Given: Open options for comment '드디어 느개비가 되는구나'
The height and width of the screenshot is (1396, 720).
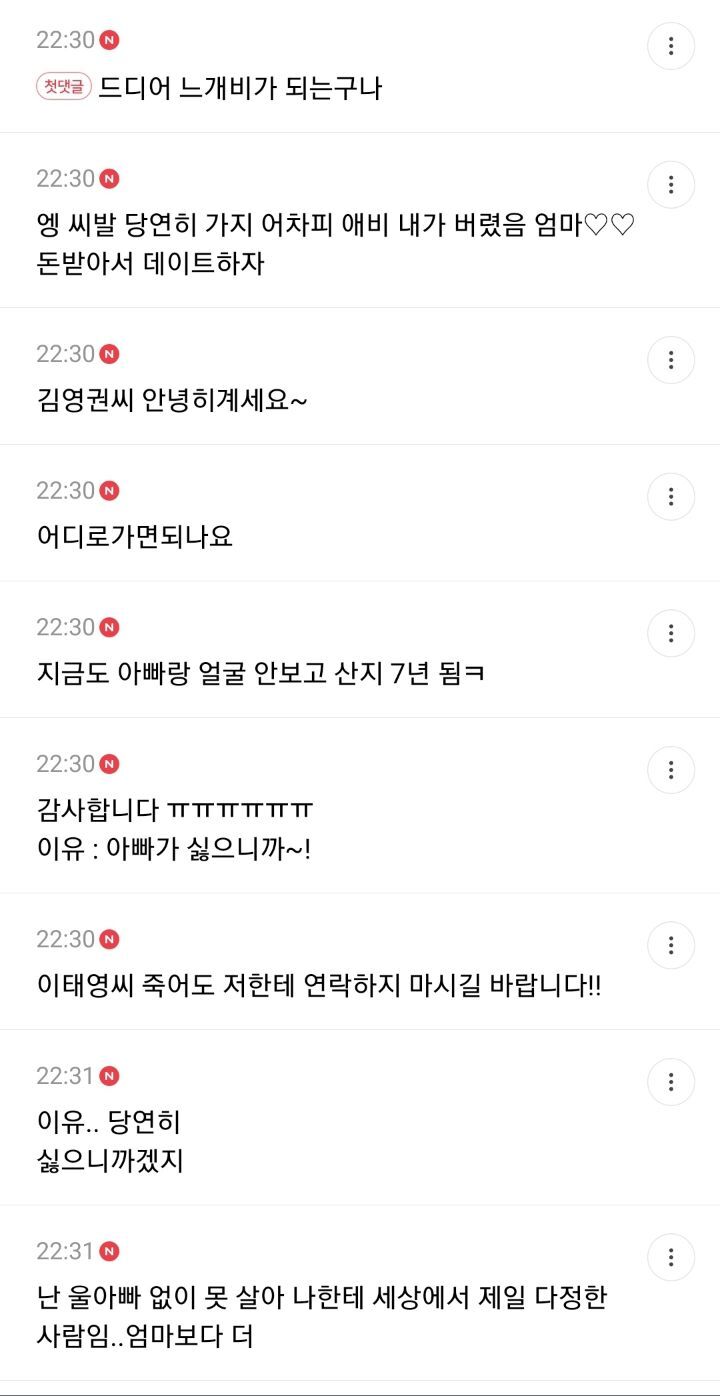Looking at the screenshot, I should pyautogui.click(x=671, y=46).
